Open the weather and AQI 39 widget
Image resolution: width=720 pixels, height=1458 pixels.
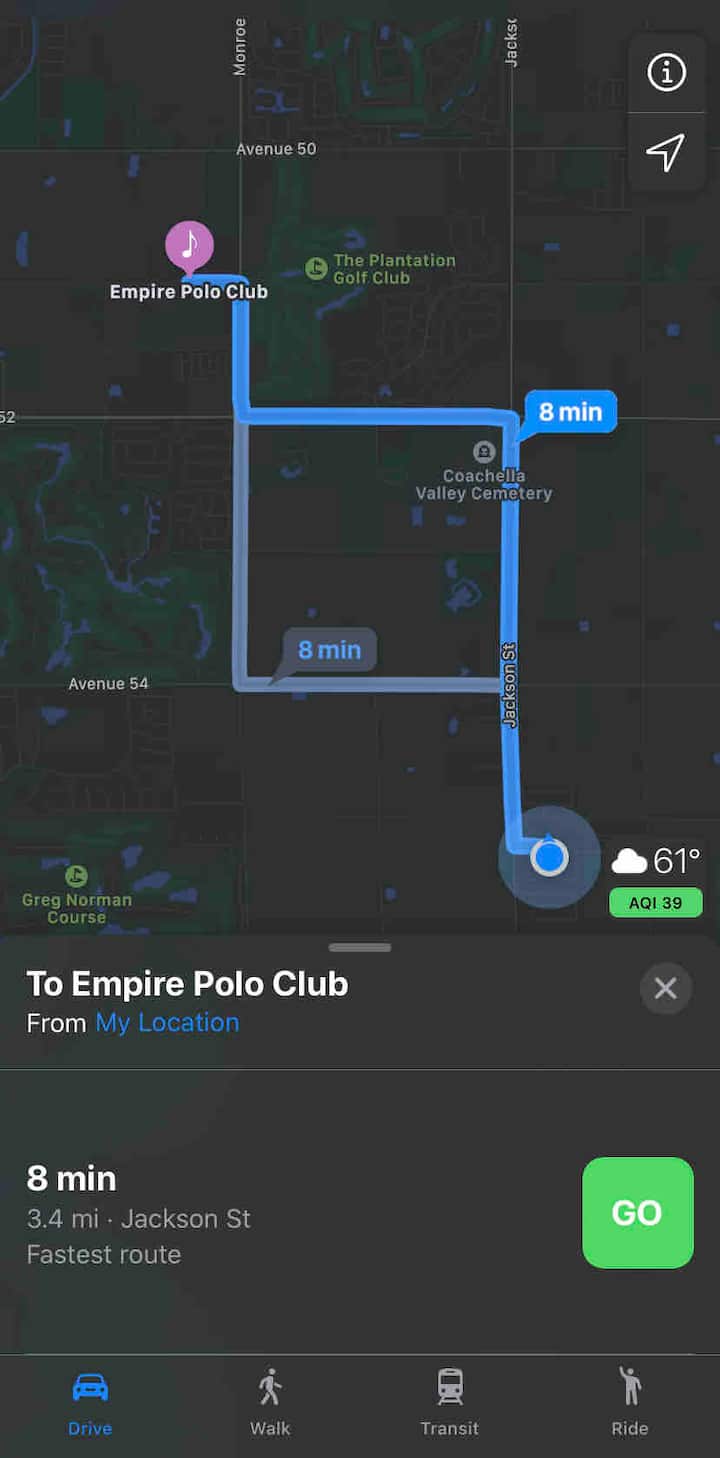click(656, 880)
